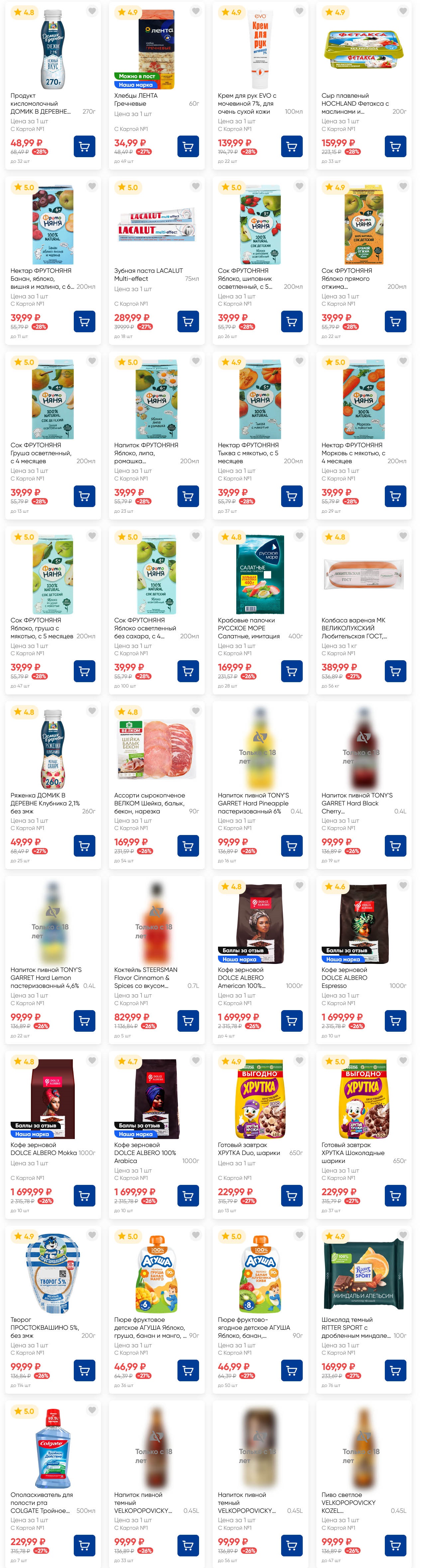This screenshot has height=1568, width=436.
Task: Add Нектар ФРУТОНЯНЯ Тыква с мякотью to cart
Action: (291, 496)
